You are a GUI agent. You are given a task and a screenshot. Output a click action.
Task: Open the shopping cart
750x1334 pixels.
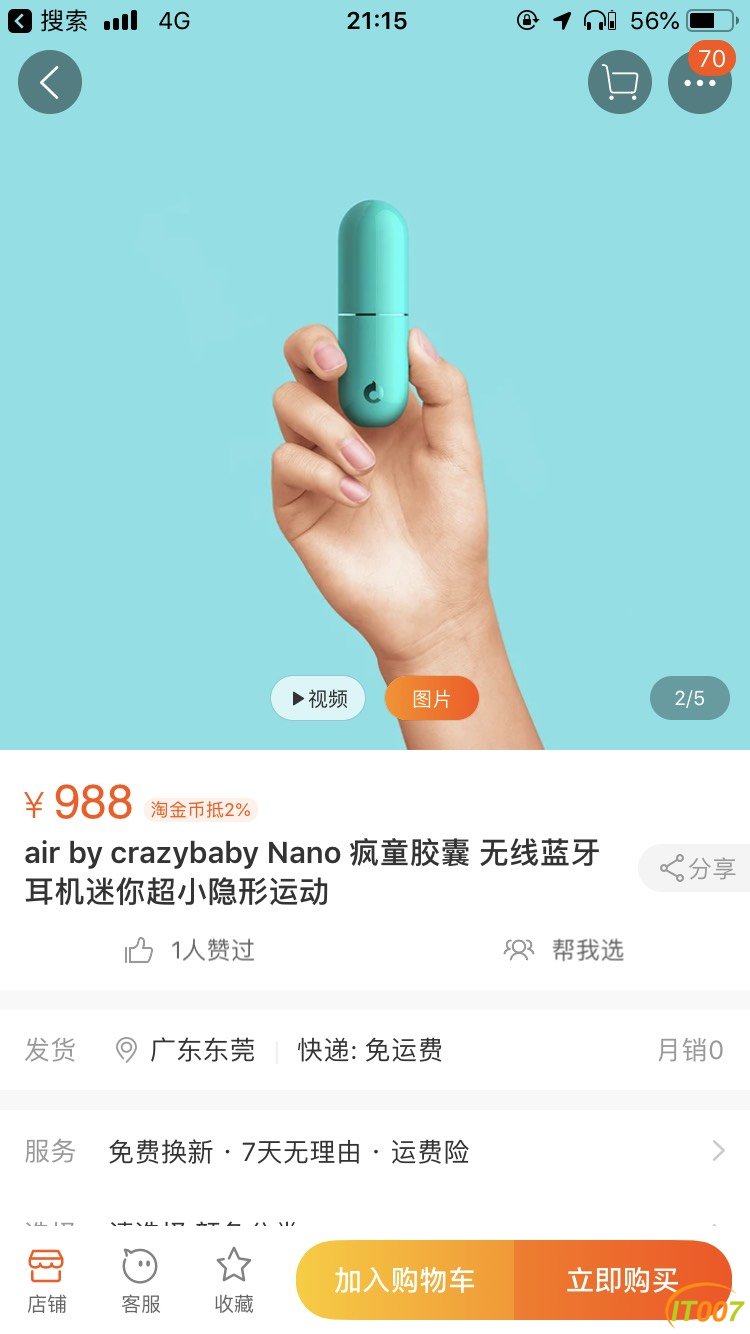coord(620,82)
